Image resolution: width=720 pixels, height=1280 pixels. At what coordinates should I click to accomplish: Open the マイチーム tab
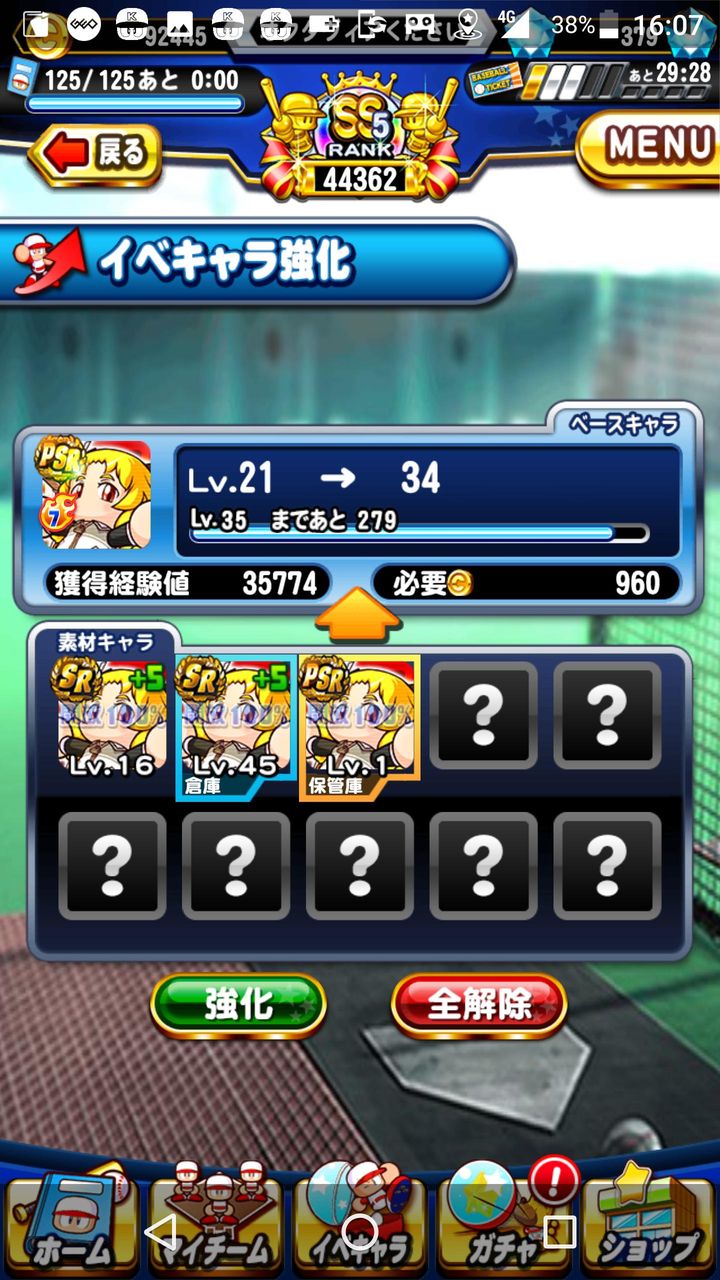click(215, 1225)
